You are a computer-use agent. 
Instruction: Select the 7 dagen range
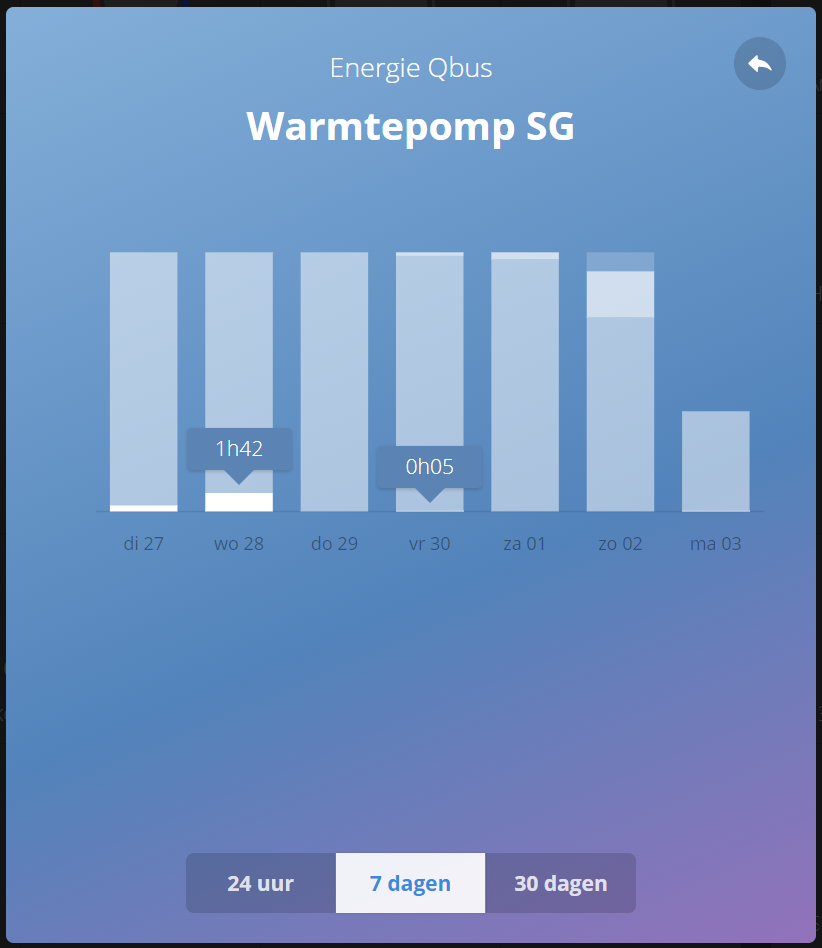410,883
